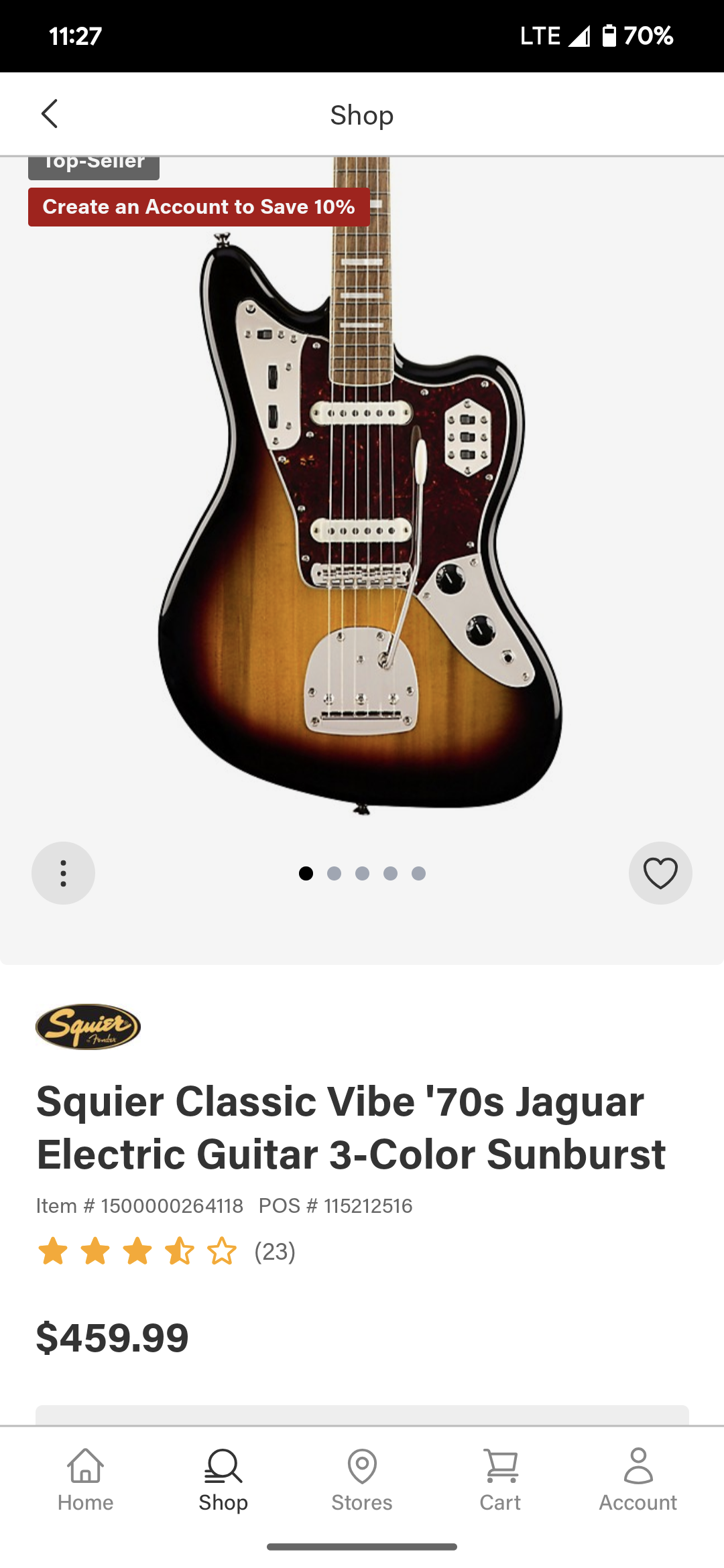Image resolution: width=724 pixels, height=1568 pixels.
Task: Add the Squier Jaguar to favorites
Action: pos(660,873)
